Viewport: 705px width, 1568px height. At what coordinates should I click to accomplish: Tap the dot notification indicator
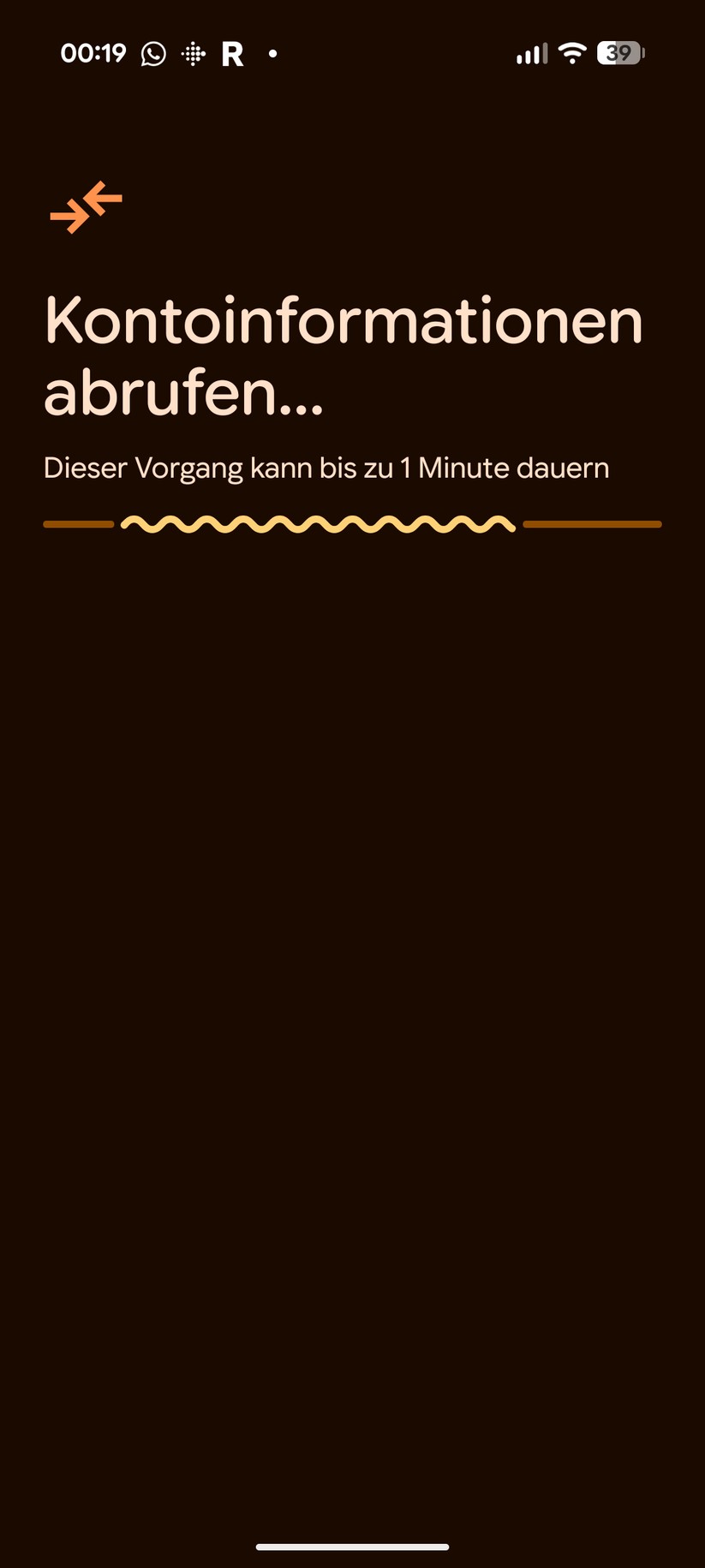[272, 53]
